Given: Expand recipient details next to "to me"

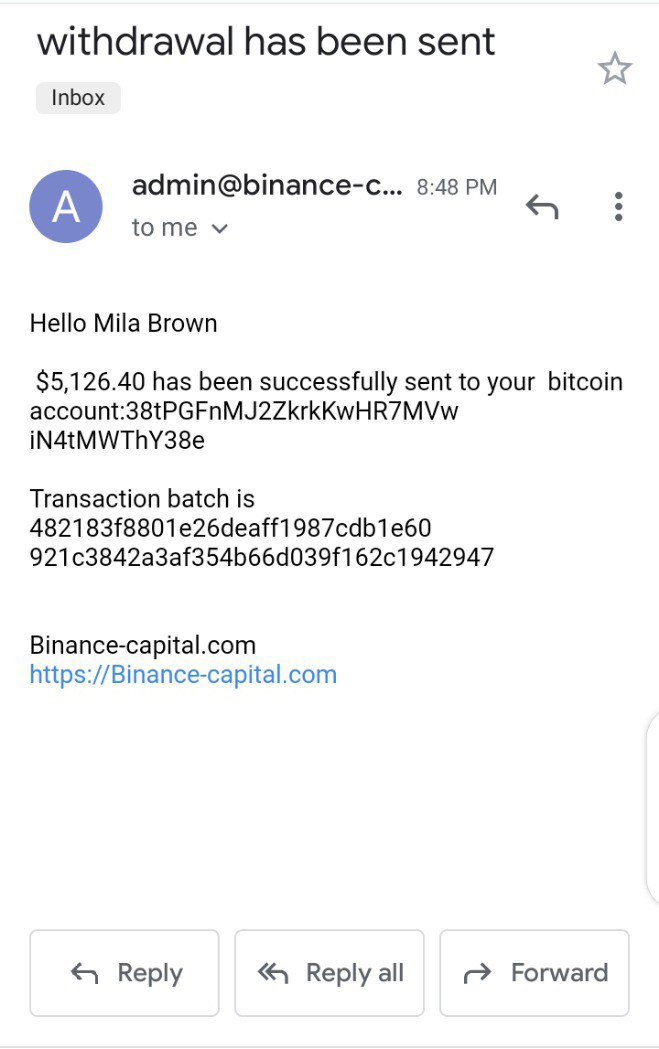Looking at the screenshot, I should (x=220, y=229).
